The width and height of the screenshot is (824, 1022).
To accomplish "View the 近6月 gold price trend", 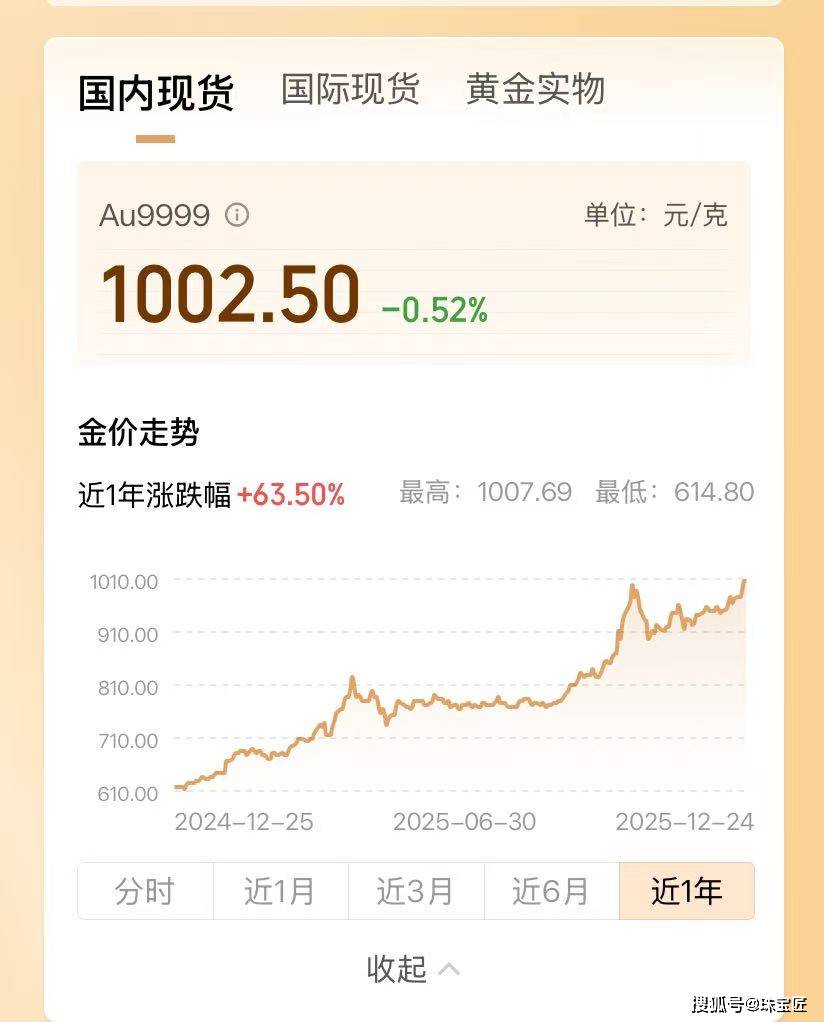I will 551,891.
